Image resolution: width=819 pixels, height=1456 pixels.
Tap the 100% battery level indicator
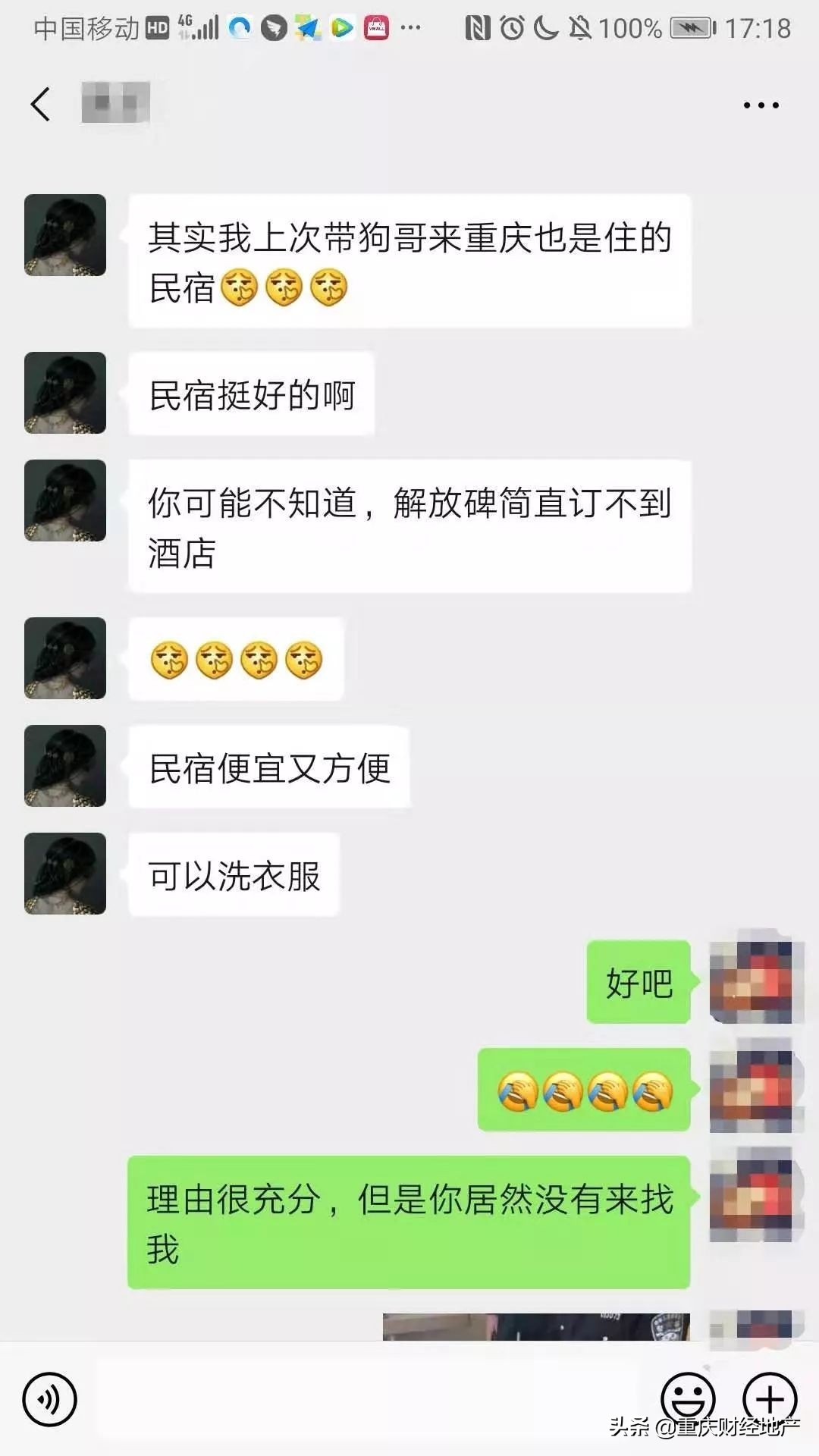point(629,27)
